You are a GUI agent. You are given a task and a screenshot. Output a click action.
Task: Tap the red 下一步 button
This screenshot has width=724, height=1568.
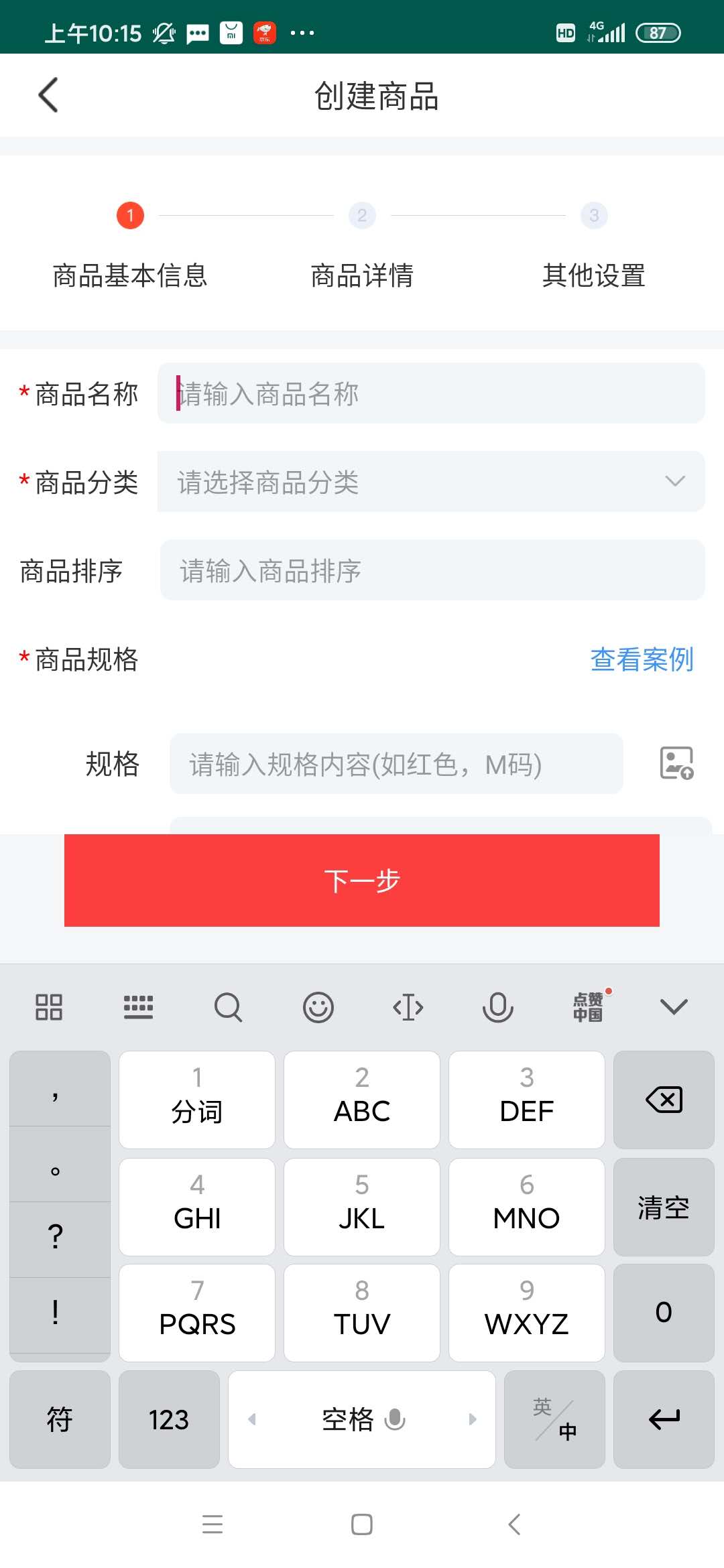(362, 880)
